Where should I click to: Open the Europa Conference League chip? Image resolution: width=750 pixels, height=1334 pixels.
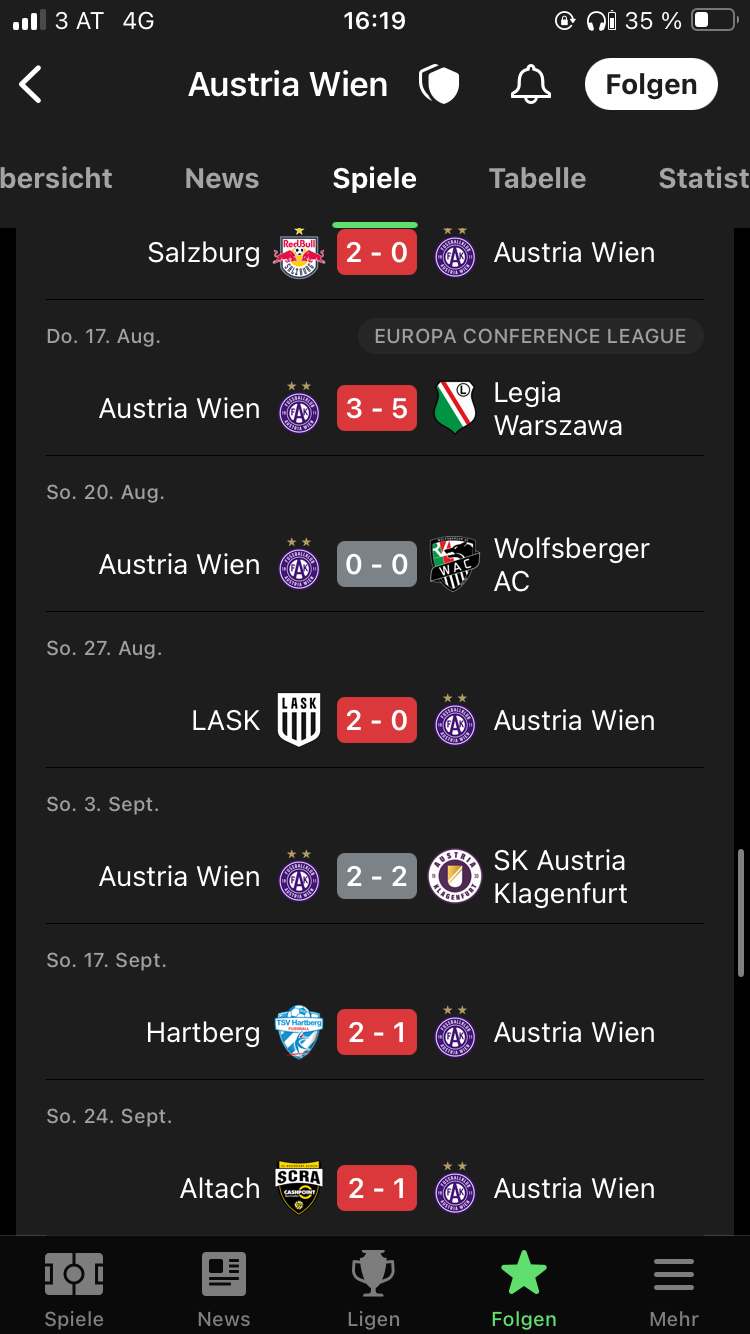(x=530, y=337)
